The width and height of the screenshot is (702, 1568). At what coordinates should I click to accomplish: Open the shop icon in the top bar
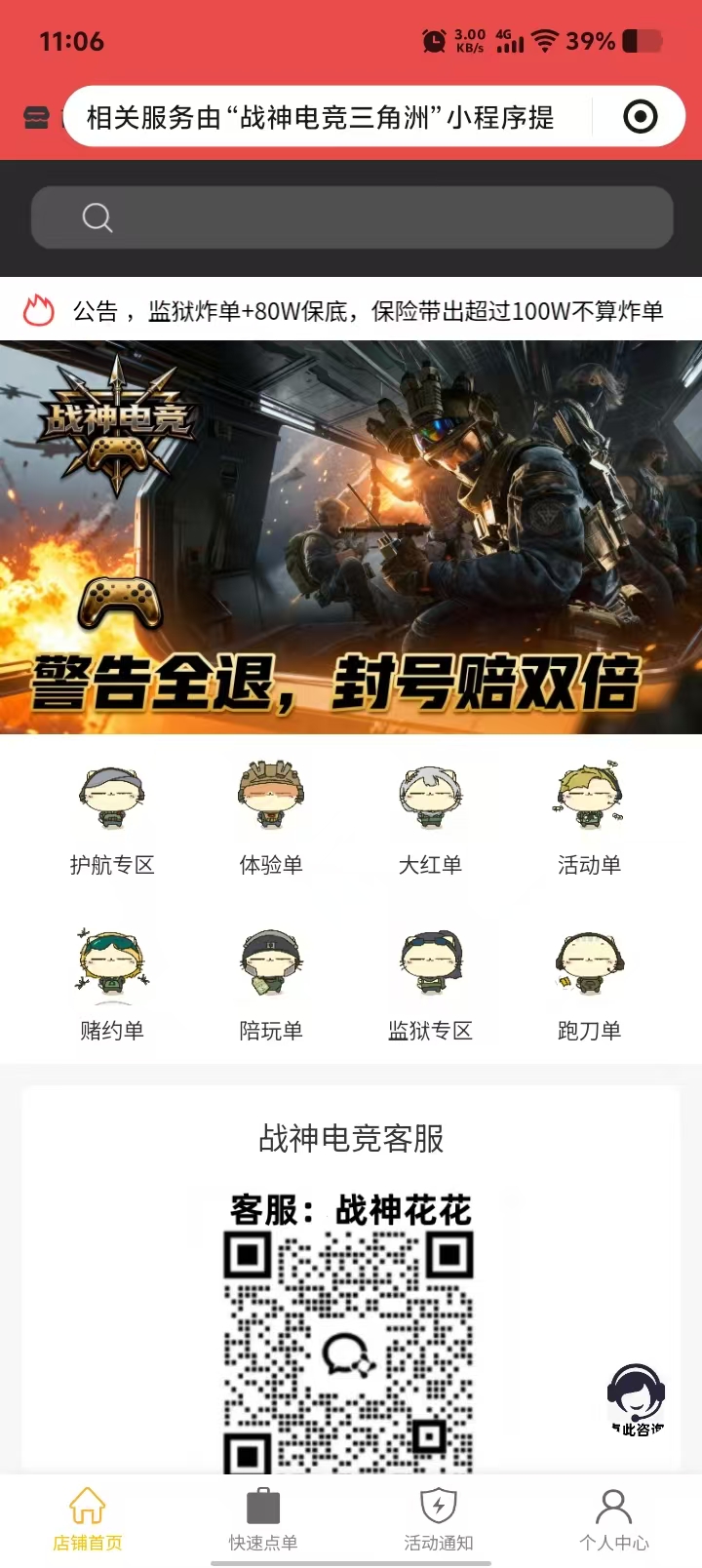(x=36, y=118)
